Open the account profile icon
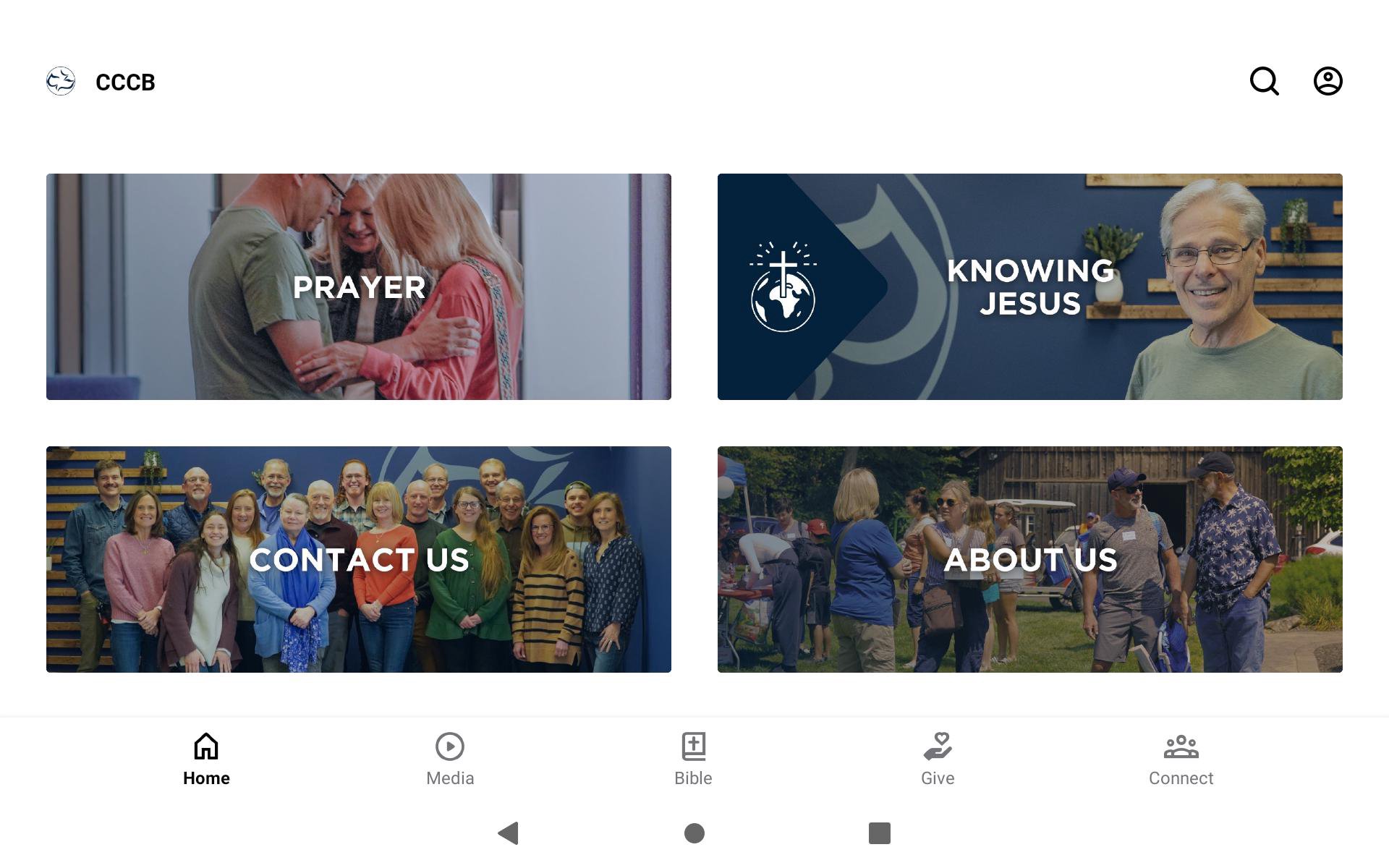Image resolution: width=1389 pixels, height=868 pixels. pos(1328,81)
